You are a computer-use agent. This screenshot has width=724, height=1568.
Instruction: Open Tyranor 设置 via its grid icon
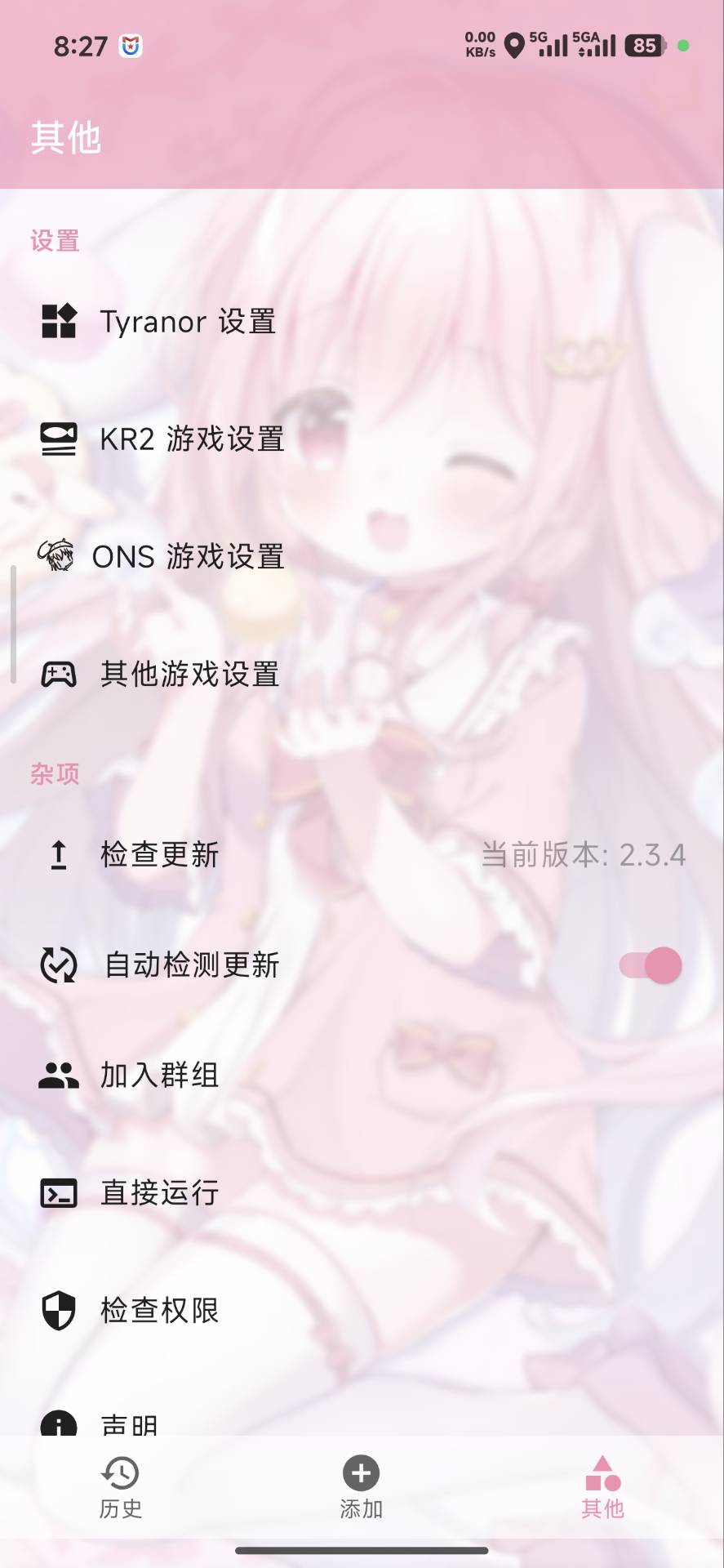pos(58,322)
